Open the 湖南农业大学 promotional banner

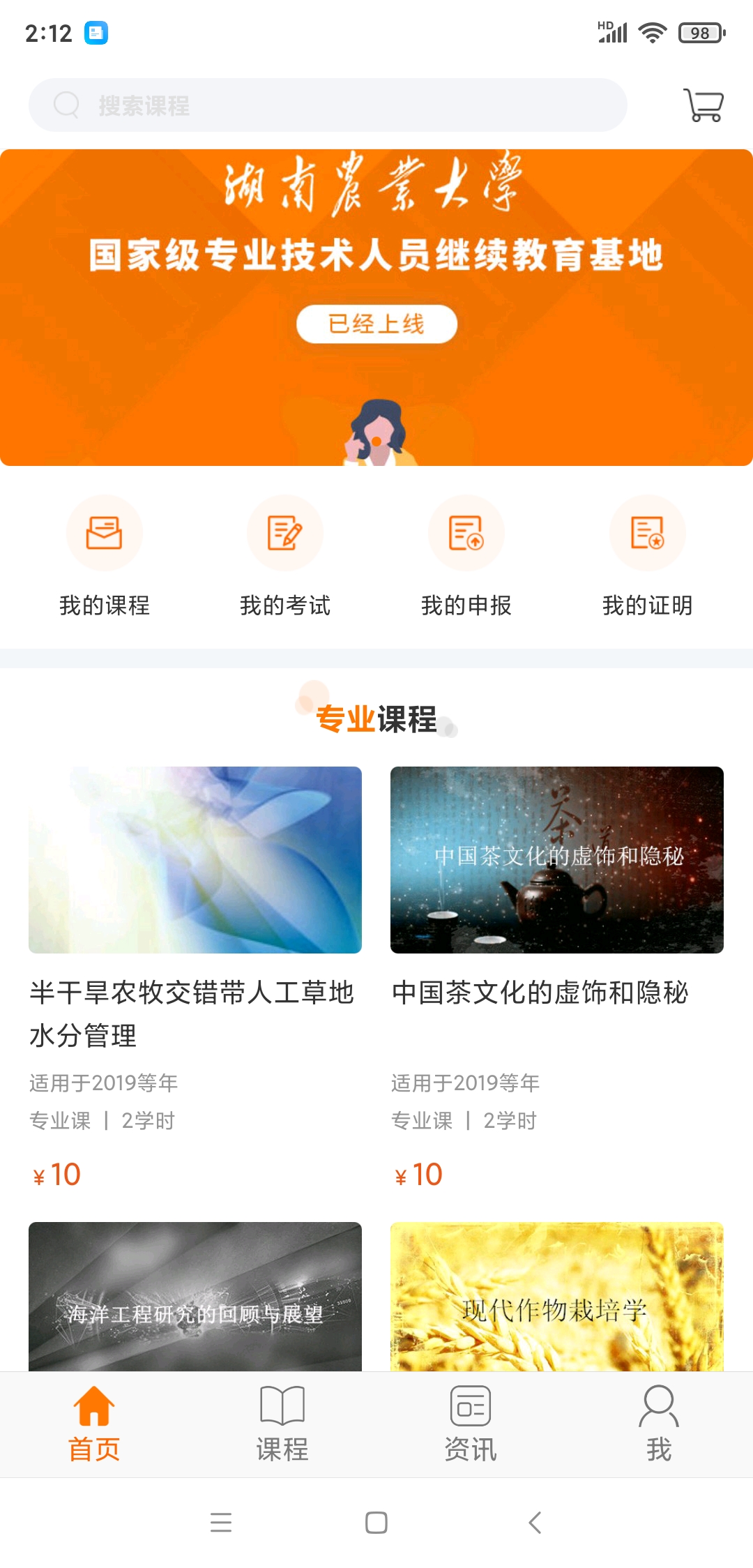pyautogui.click(x=376, y=307)
